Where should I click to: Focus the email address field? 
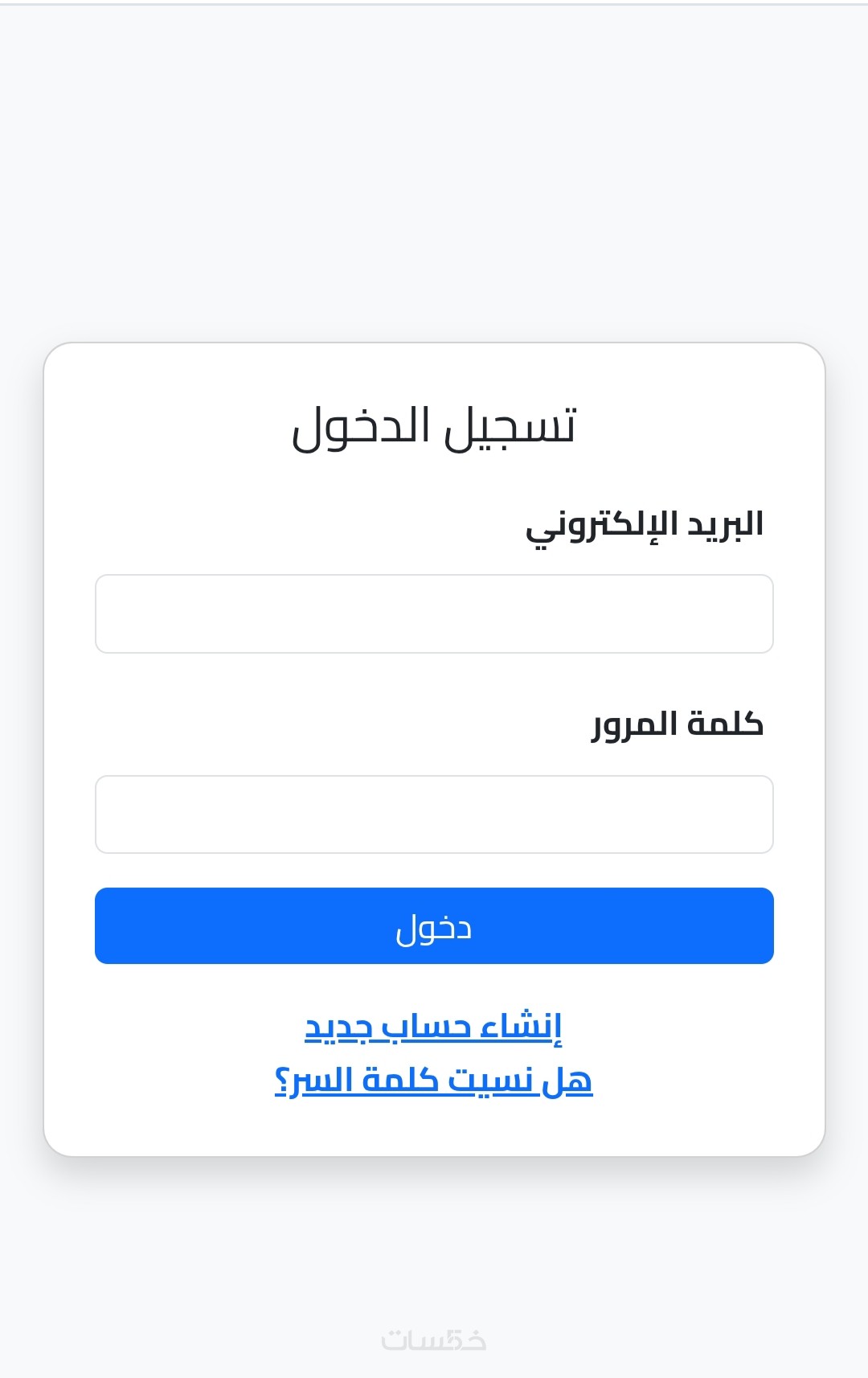[434, 613]
